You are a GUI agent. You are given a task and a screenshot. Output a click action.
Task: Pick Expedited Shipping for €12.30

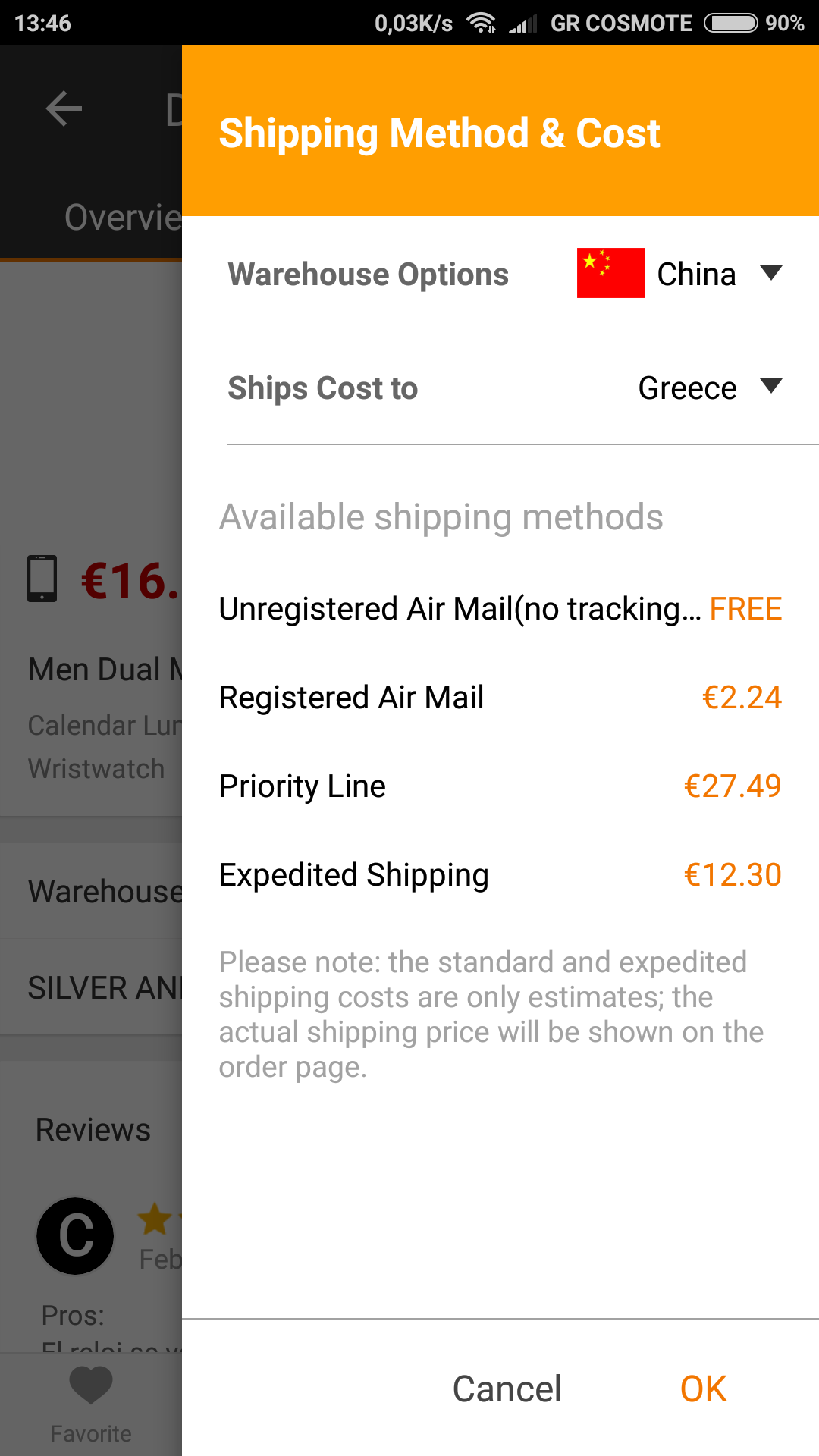(x=500, y=875)
